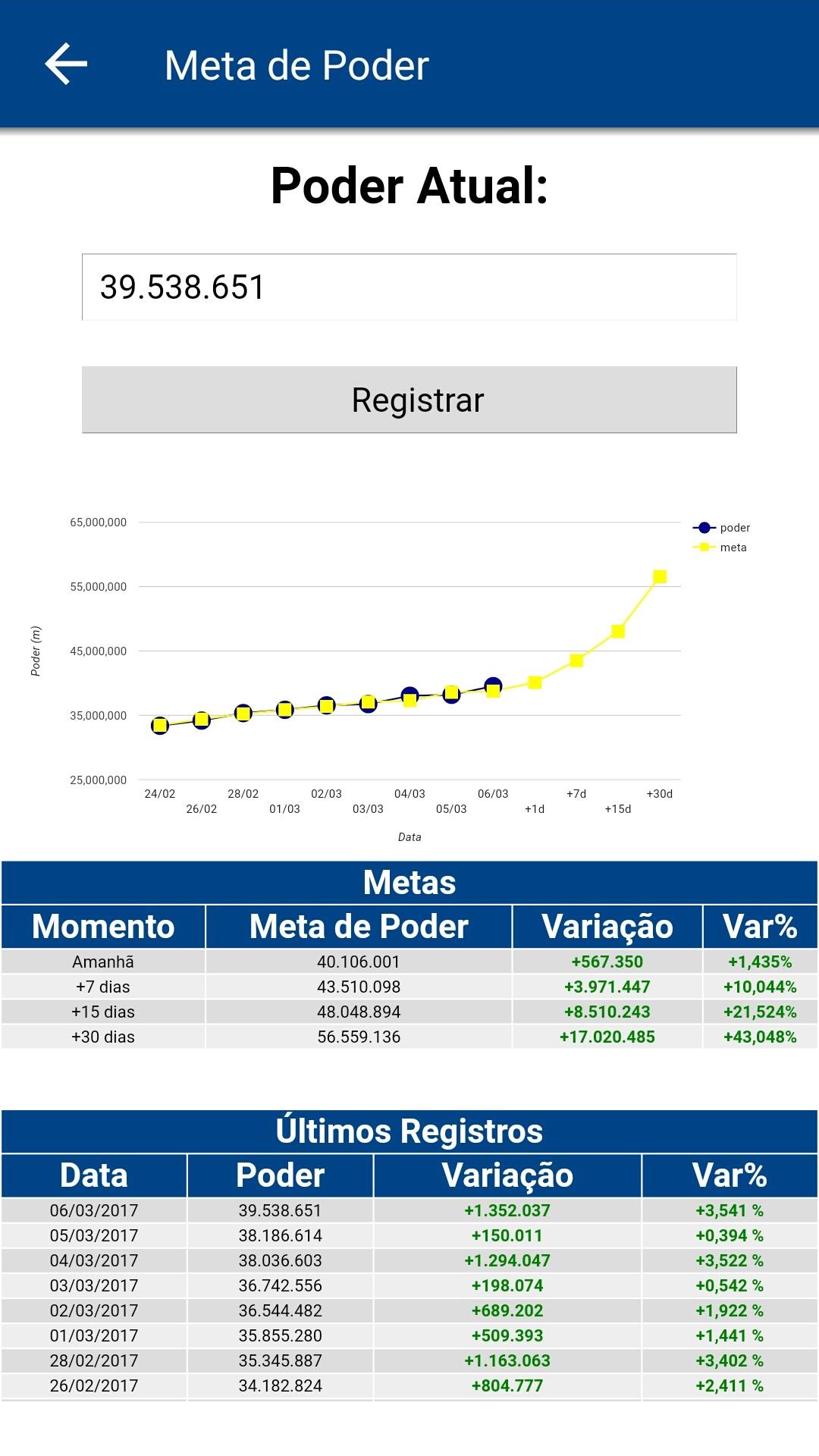Screen dimensions: 819x1456
Task: Edit the Poder Atual value field
Action: 409,287
